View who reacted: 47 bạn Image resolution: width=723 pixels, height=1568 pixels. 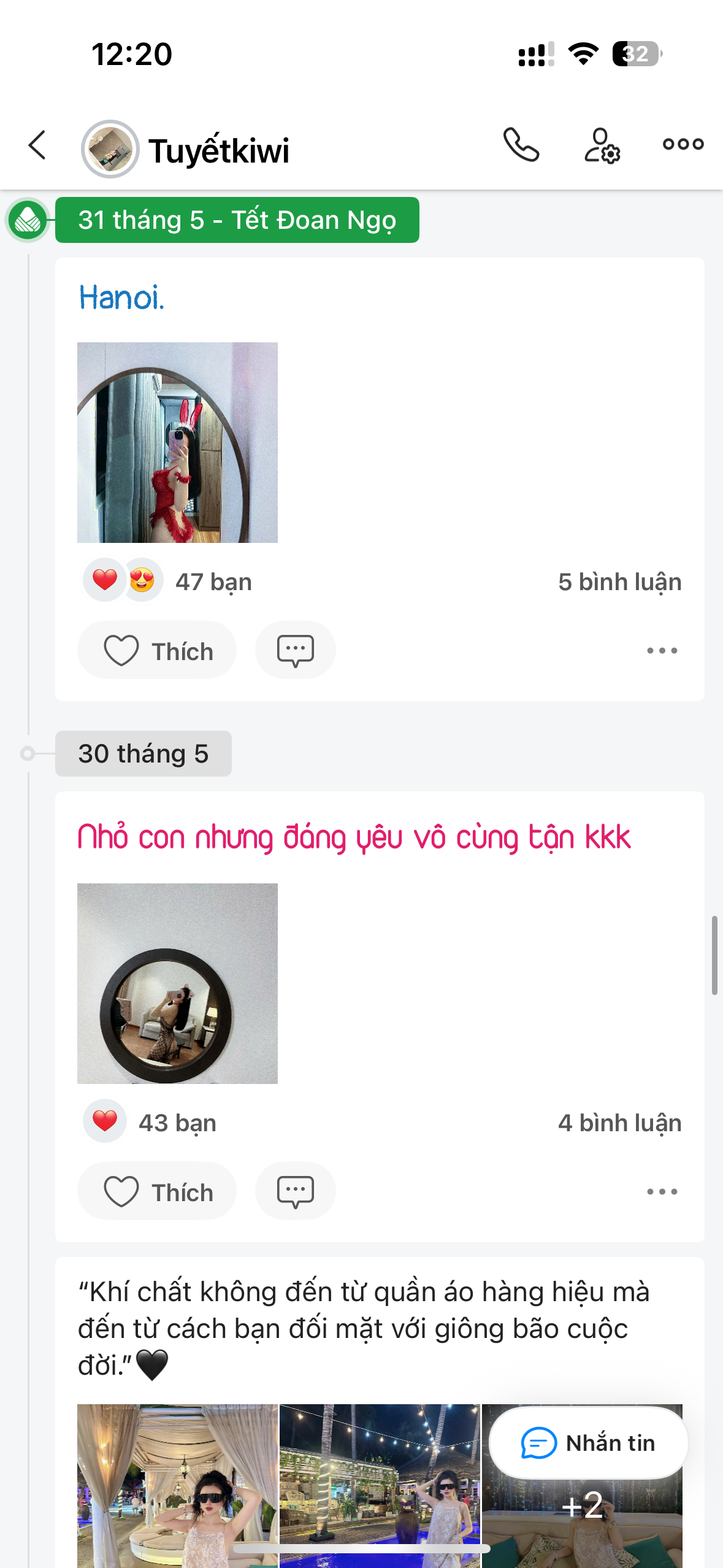[213, 582]
